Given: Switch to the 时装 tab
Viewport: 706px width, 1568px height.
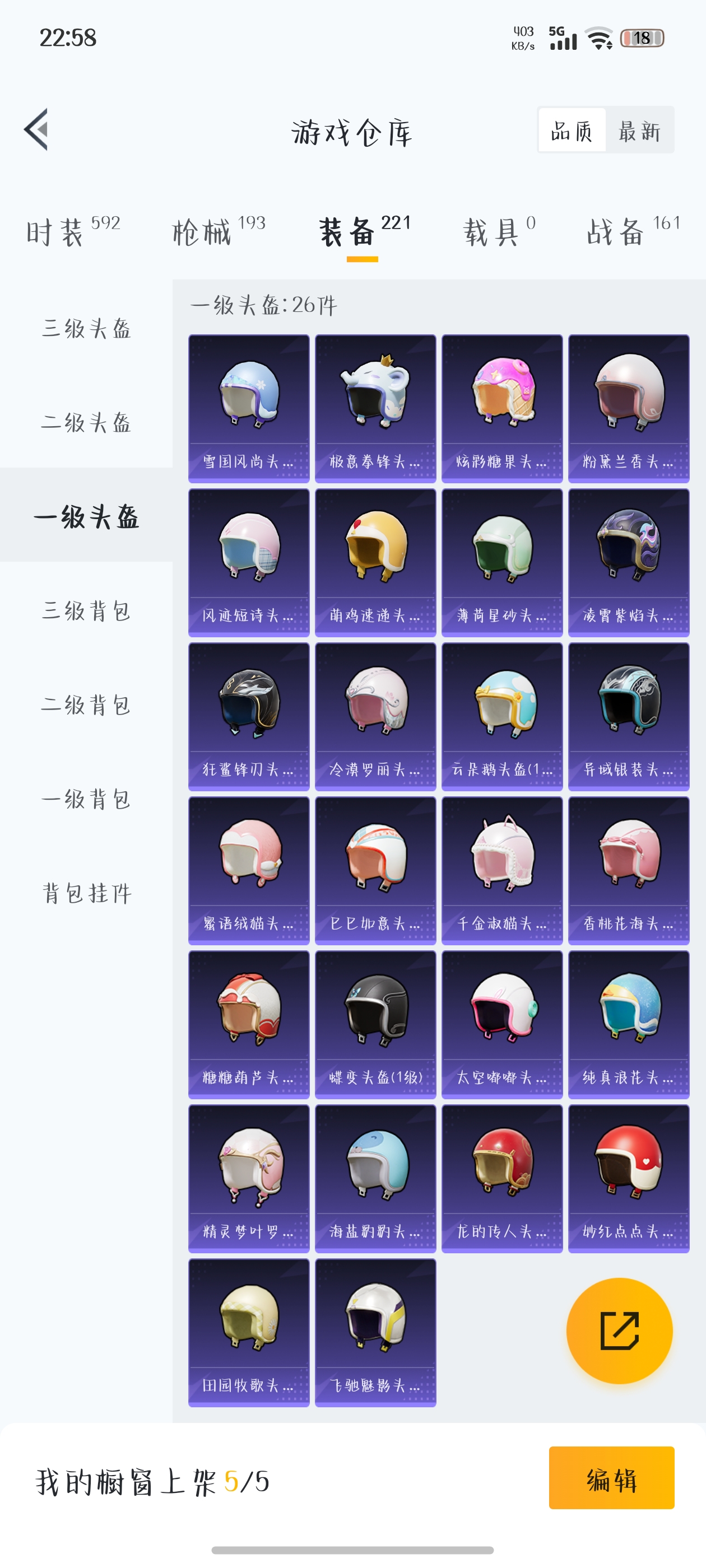Looking at the screenshot, I should (72, 231).
